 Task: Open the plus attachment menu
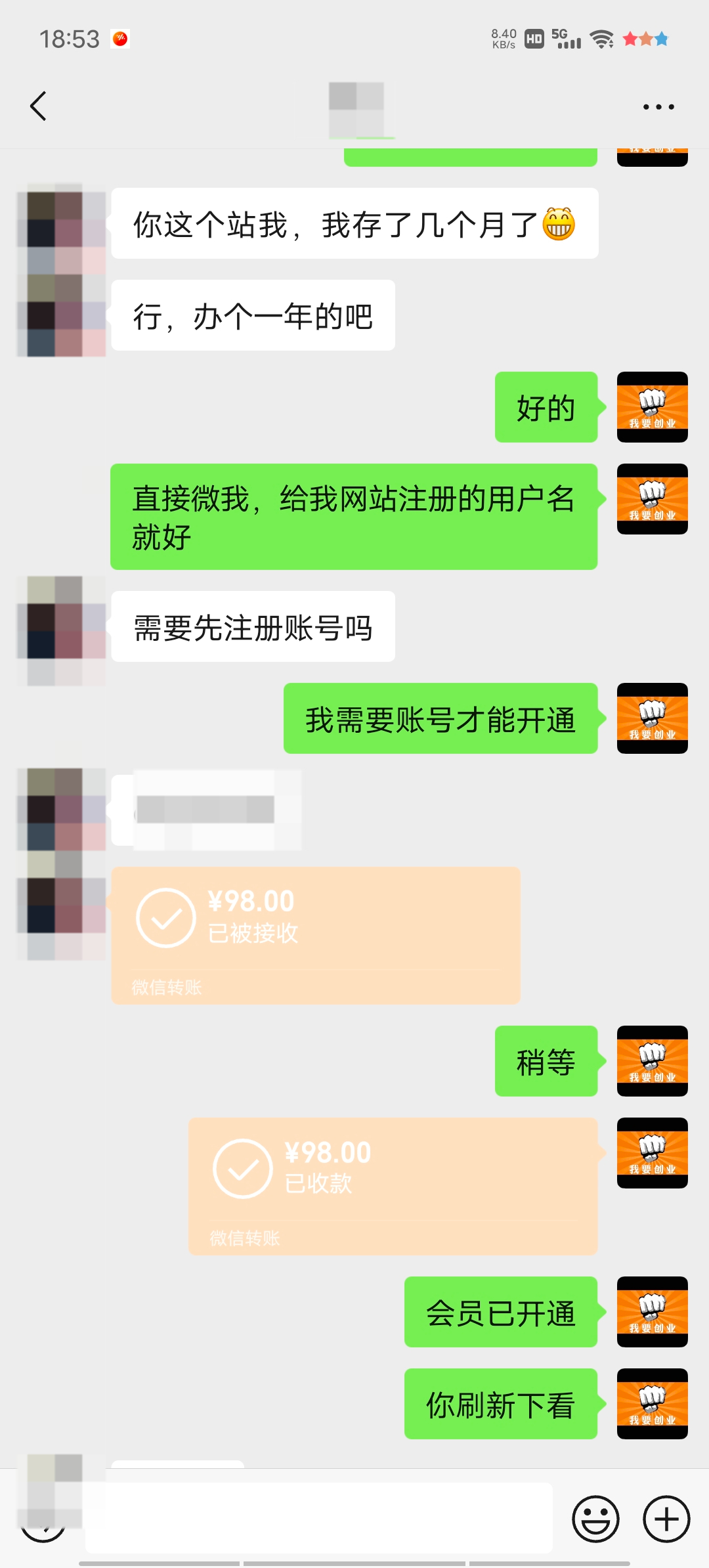click(666, 1519)
